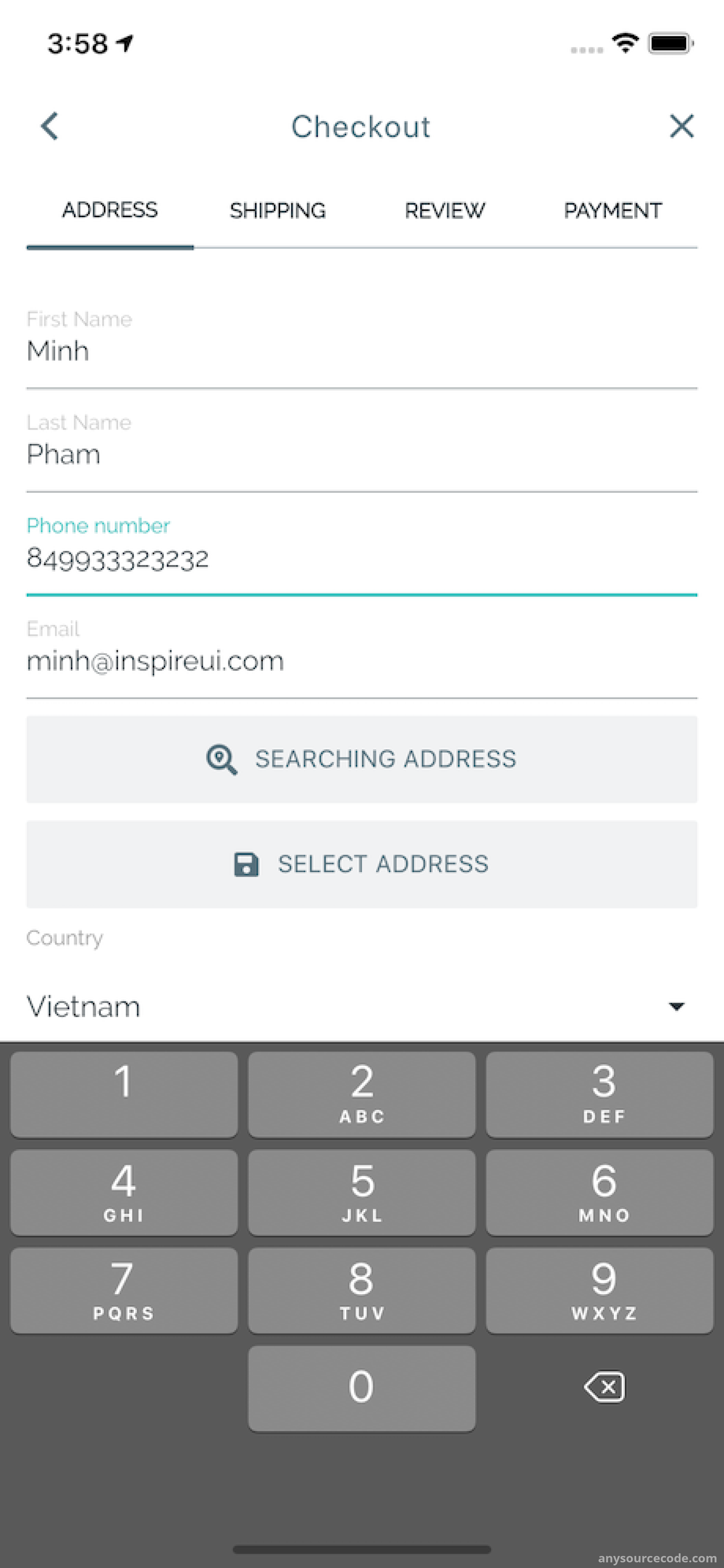Viewport: 724px width, 1568px height.
Task: Close the checkout with the X icon
Action: coord(681,126)
